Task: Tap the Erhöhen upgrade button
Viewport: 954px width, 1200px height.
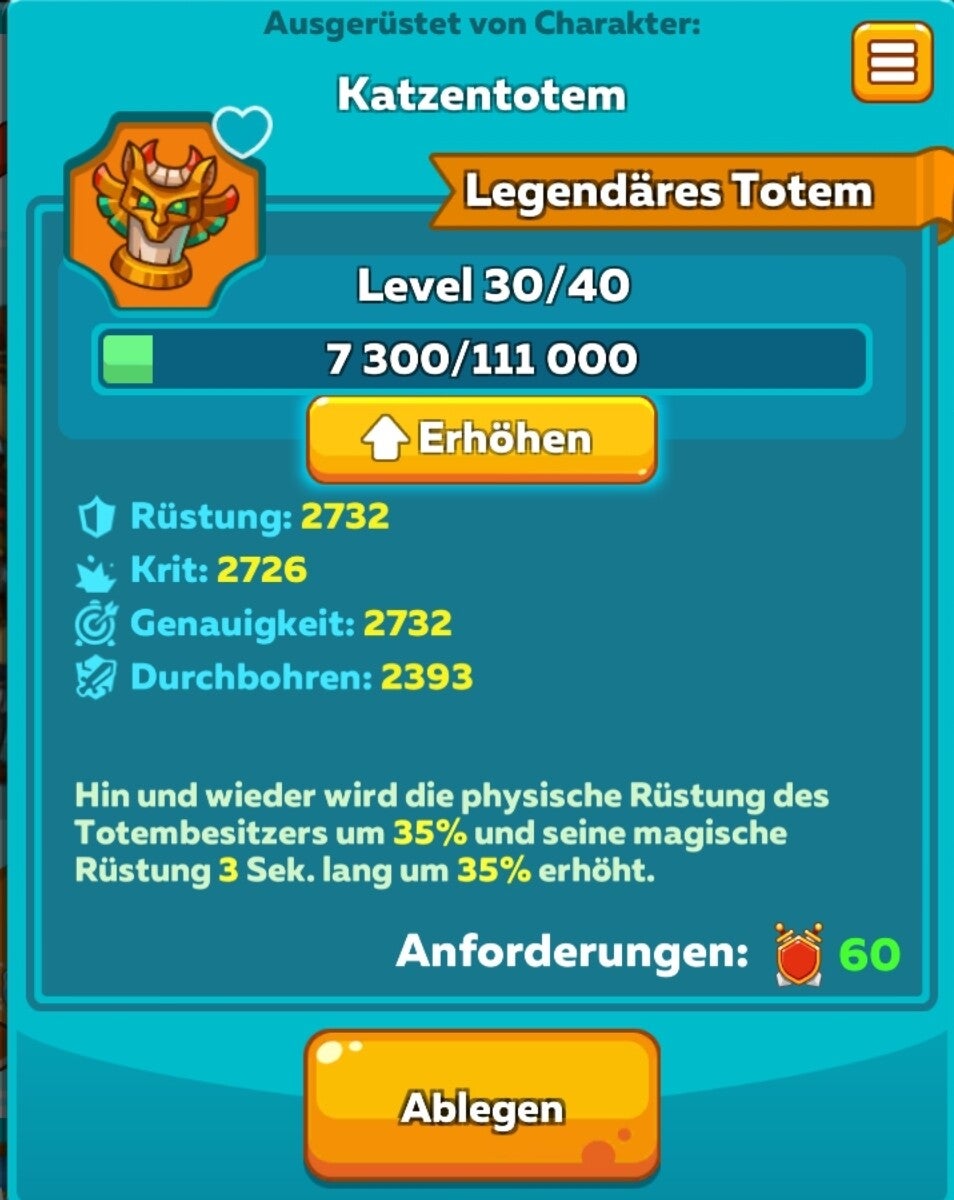Action: [x=482, y=439]
